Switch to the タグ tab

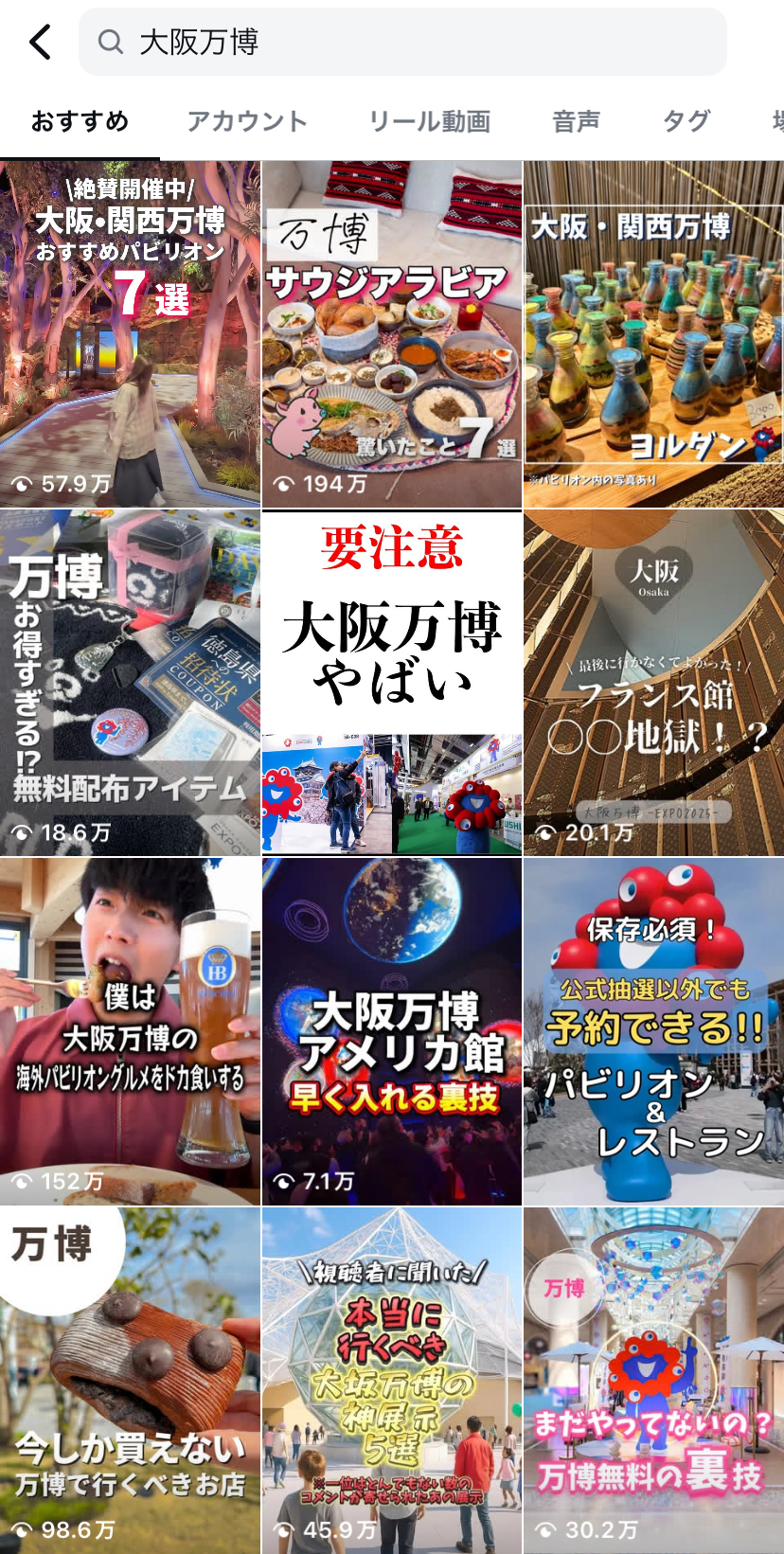point(686,121)
